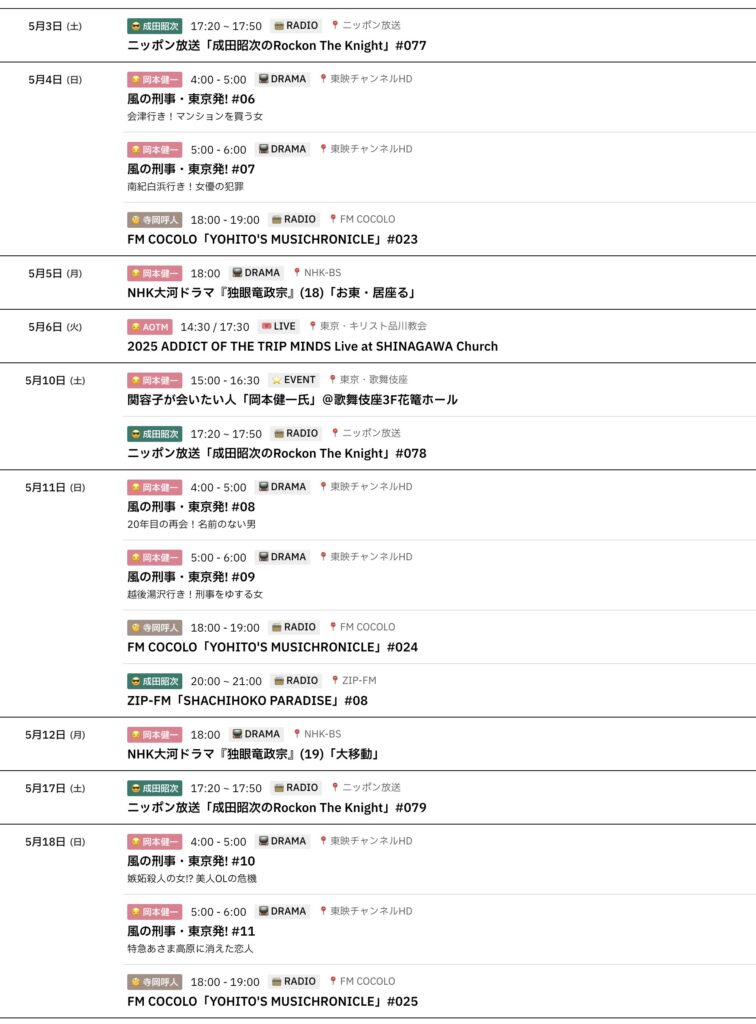The height and width of the screenshot is (1024, 756).
Task: View details for 風の刑事・東京発! #07
Action: pos(191,169)
